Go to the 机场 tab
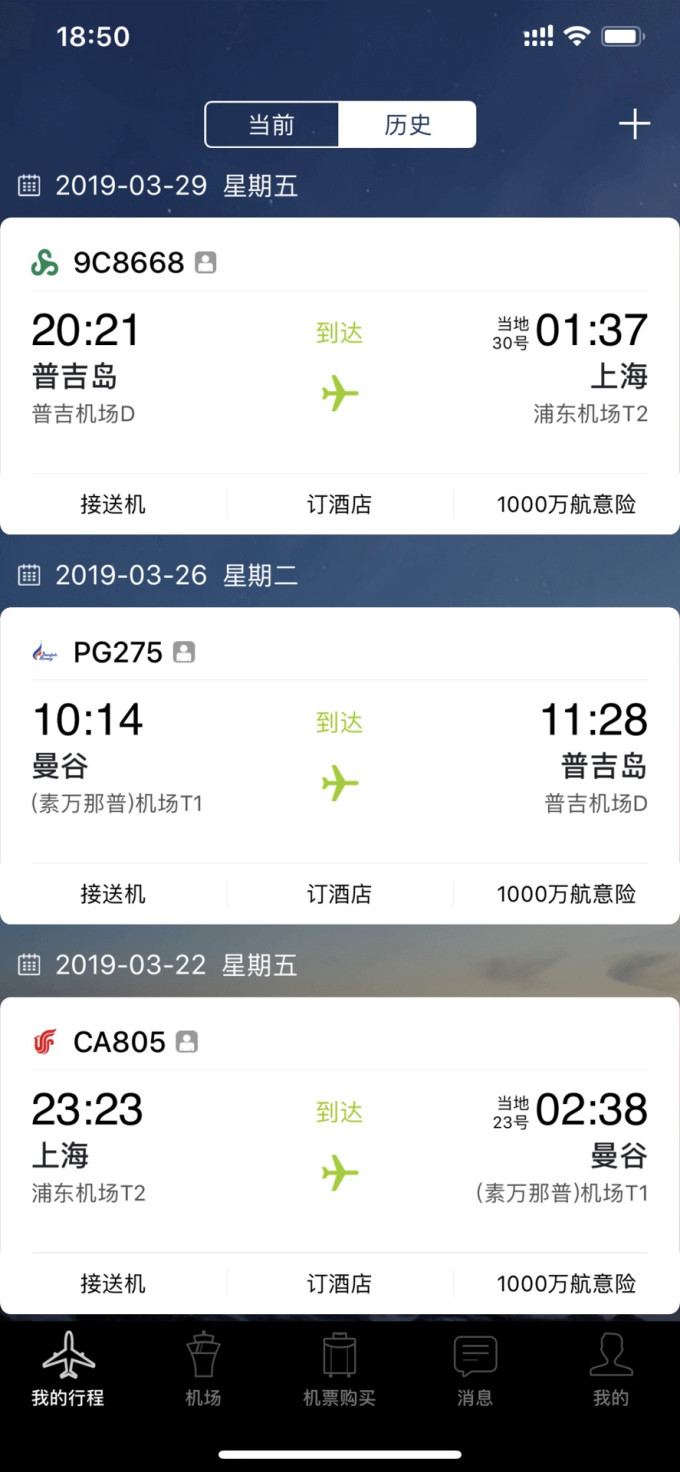The width and height of the screenshot is (680, 1472). pos(203,1370)
